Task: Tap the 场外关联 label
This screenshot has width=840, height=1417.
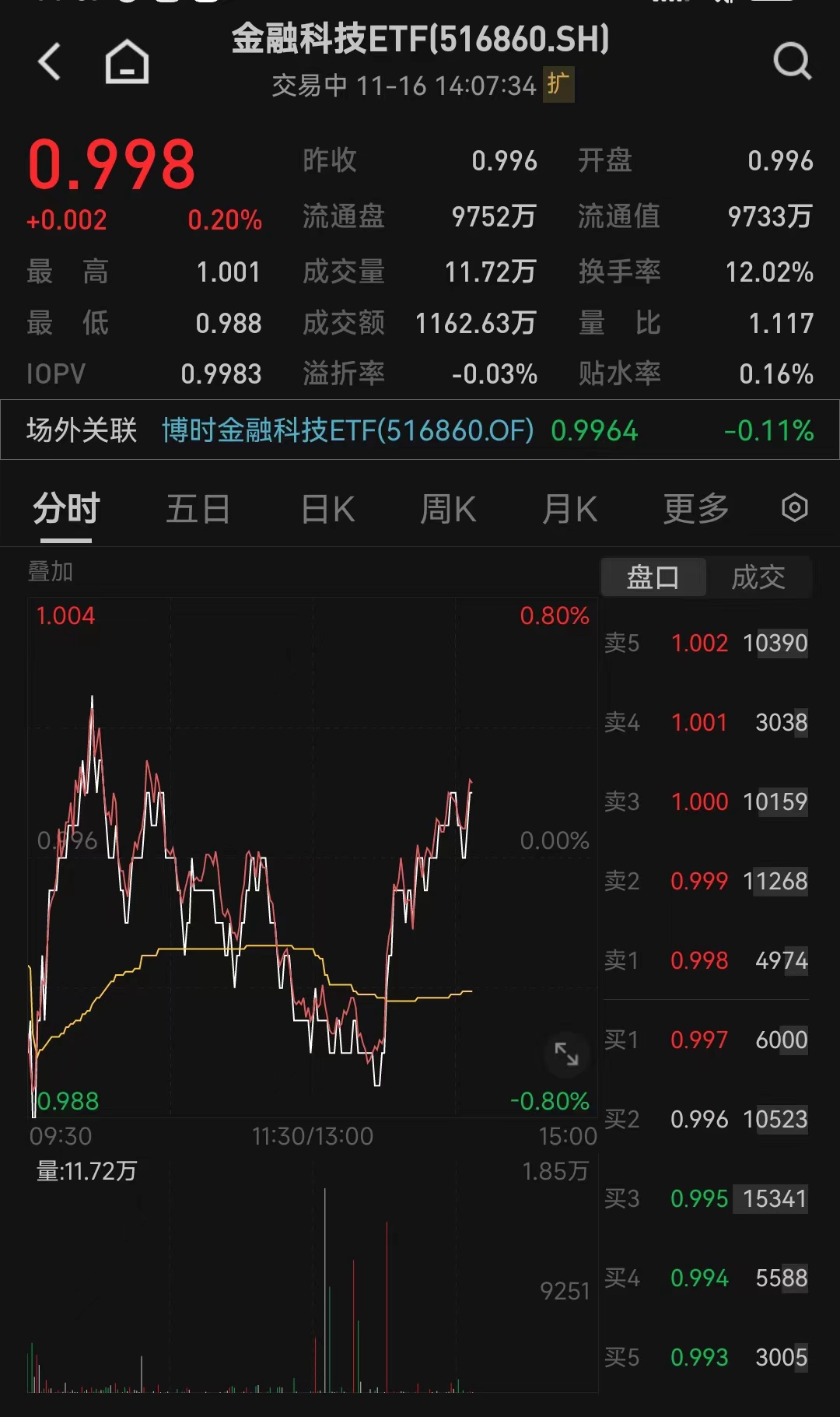Action: point(78,430)
